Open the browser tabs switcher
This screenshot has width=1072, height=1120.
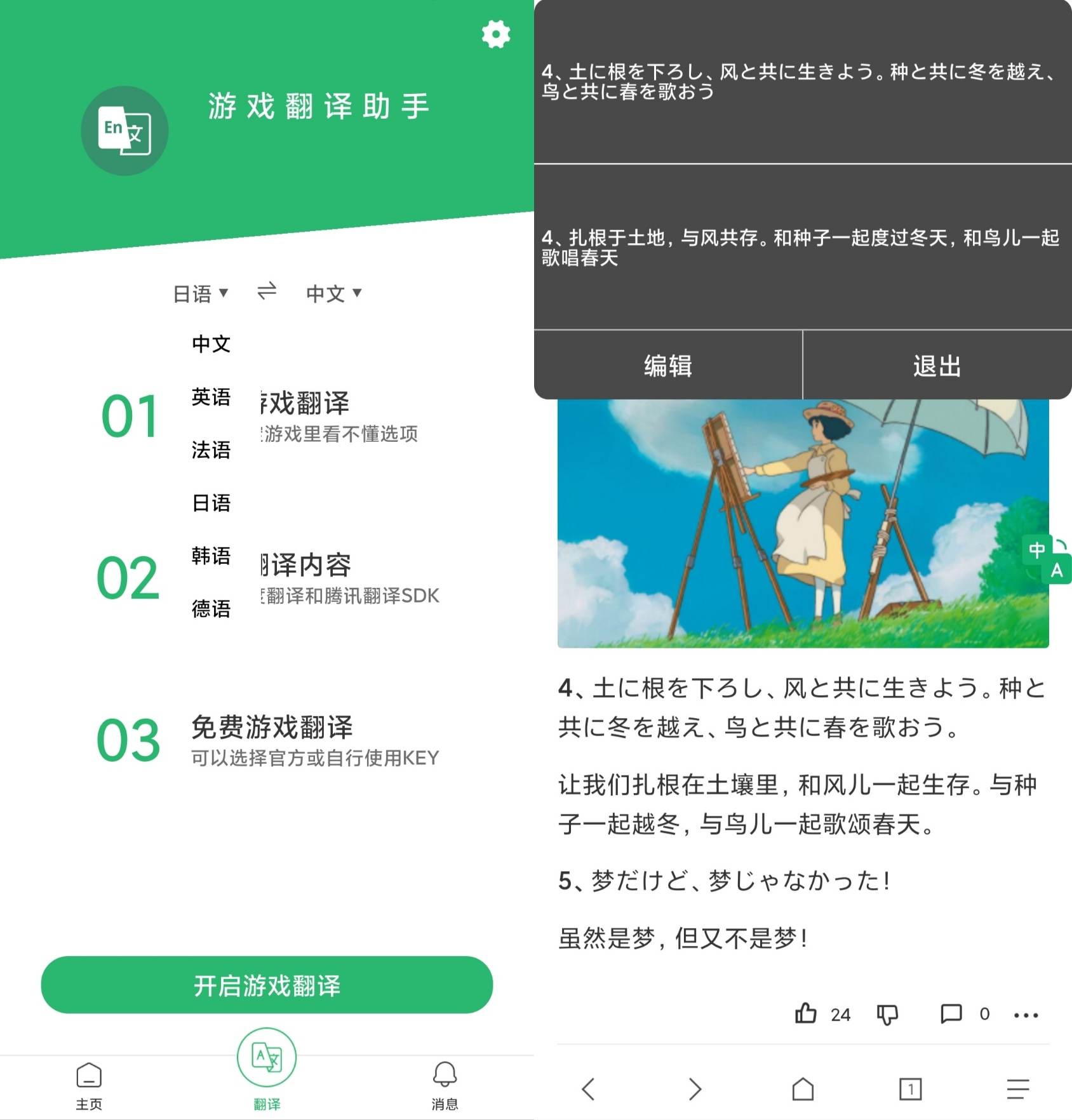pyautogui.click(x=910, y=1089)
